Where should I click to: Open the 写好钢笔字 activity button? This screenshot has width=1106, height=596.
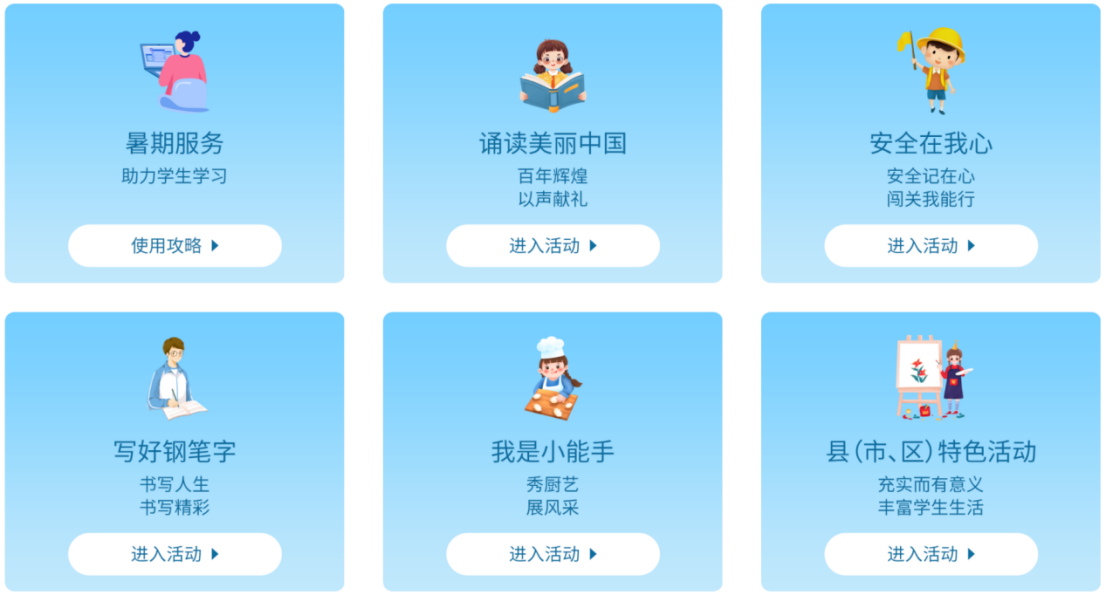(x=175, y=554)
